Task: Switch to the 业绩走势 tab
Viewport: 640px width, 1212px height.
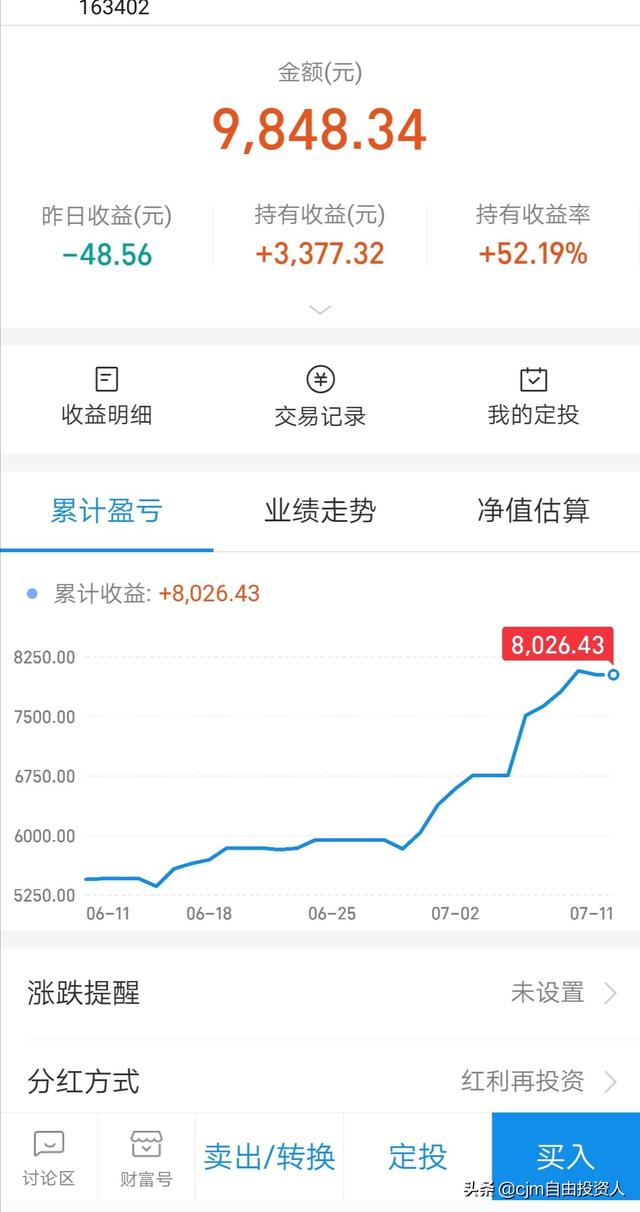Action: 320,511
